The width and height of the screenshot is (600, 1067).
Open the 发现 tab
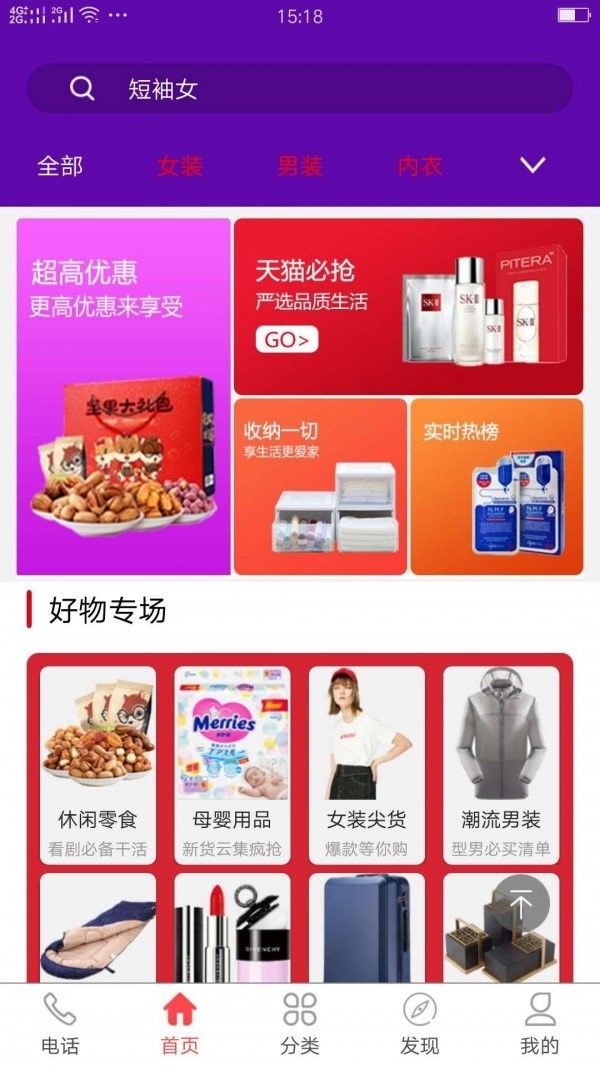(x=420, y=1025)
